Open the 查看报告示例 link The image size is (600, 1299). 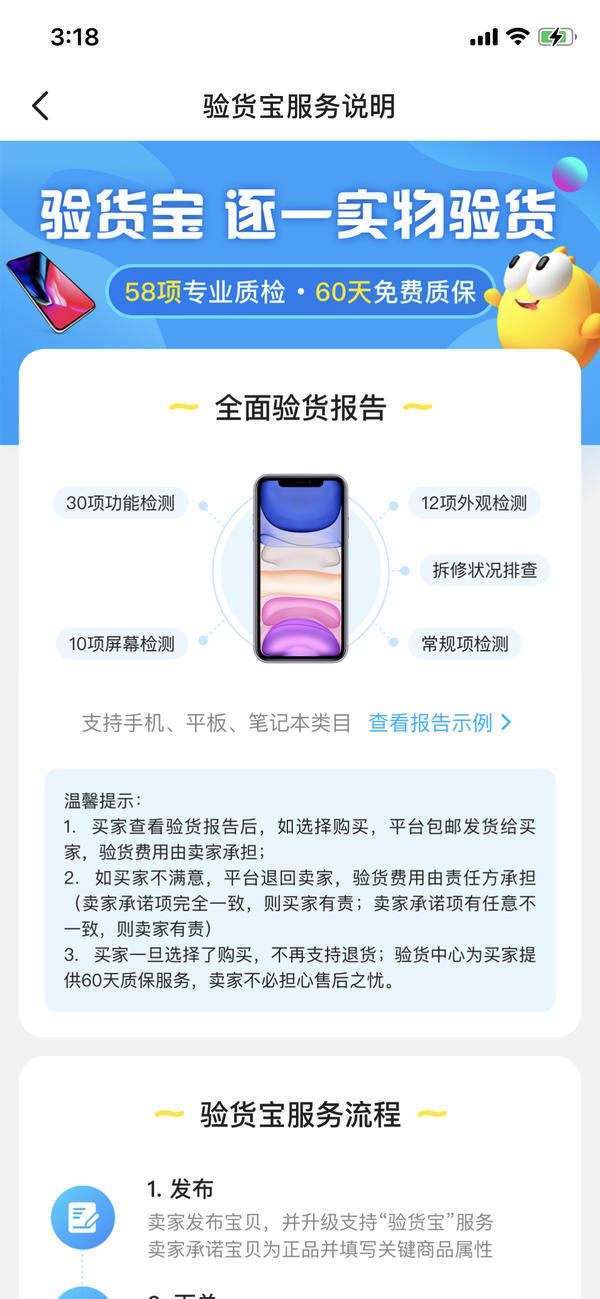(439, 722)
